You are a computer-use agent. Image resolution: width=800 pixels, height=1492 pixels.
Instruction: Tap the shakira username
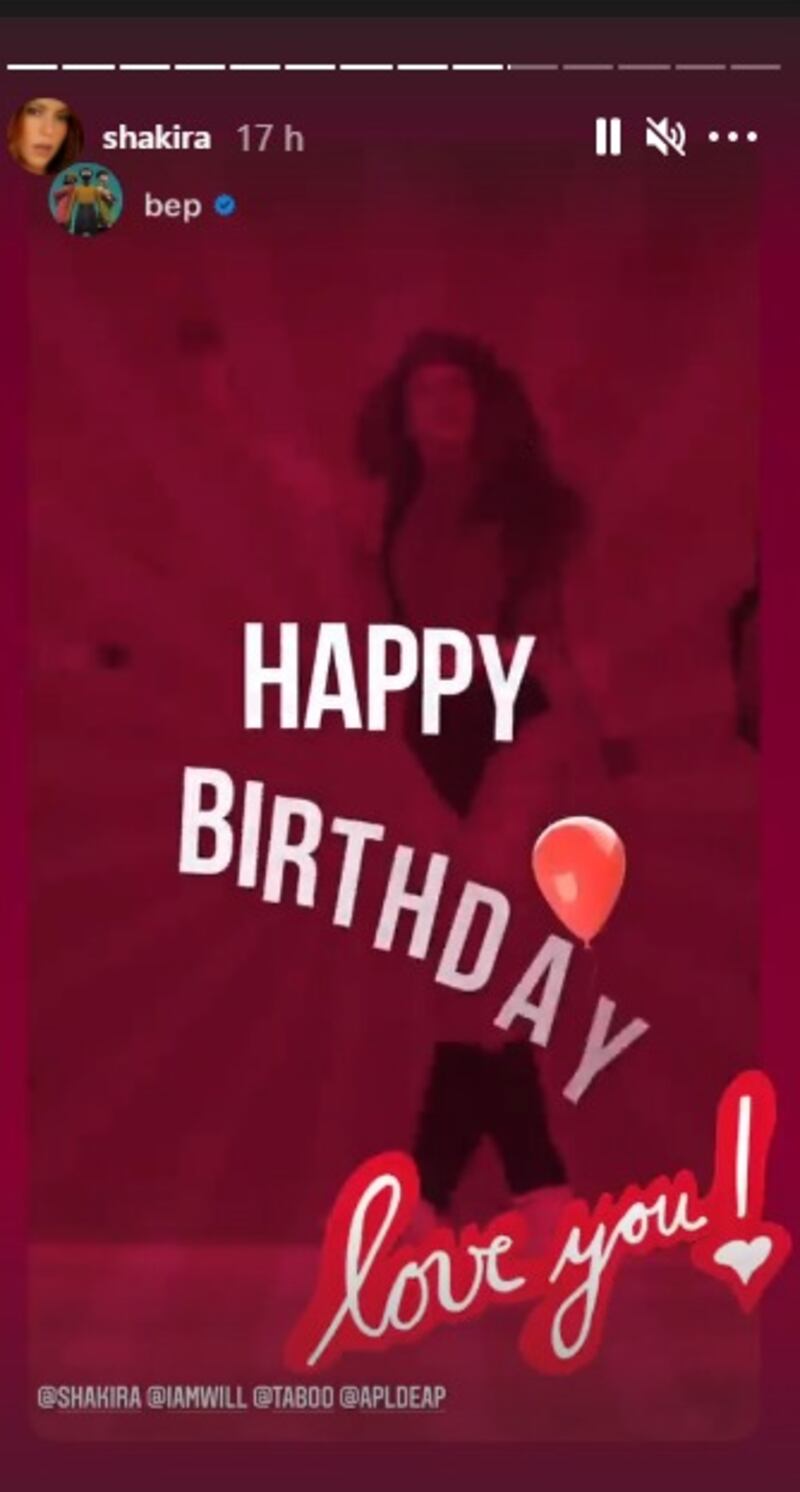point(156,138)
